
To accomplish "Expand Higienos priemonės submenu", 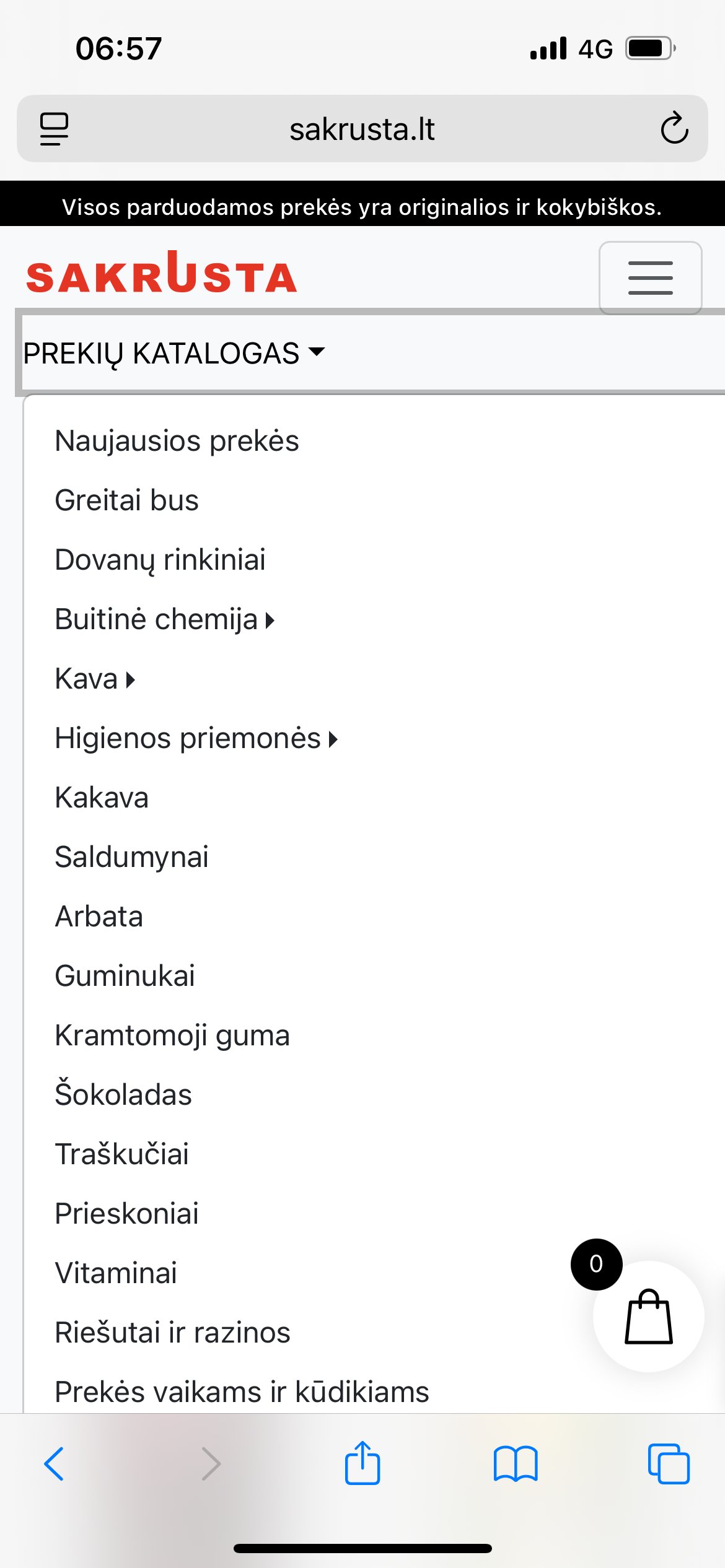I will tap(196, 738).
